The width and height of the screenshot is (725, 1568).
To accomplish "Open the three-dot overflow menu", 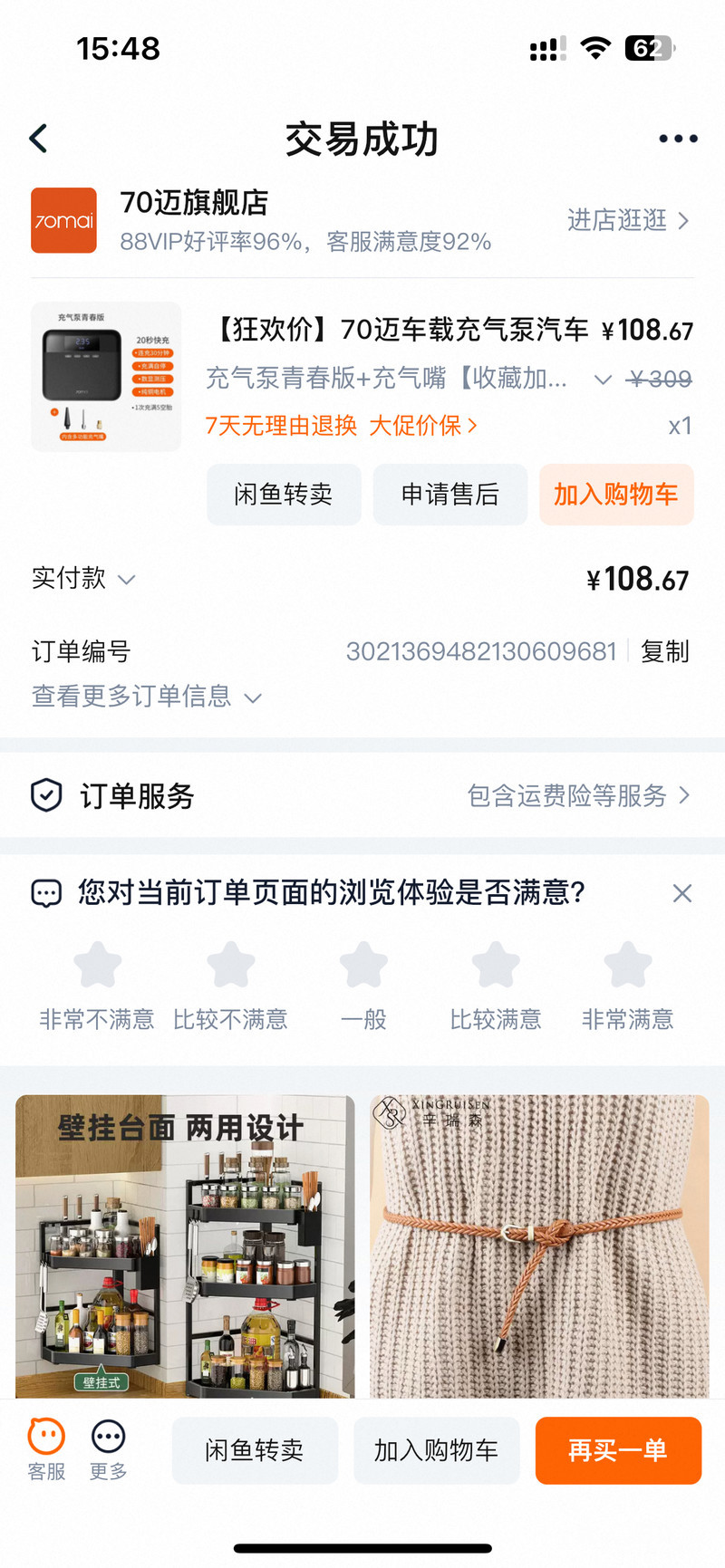I will 677,139.
